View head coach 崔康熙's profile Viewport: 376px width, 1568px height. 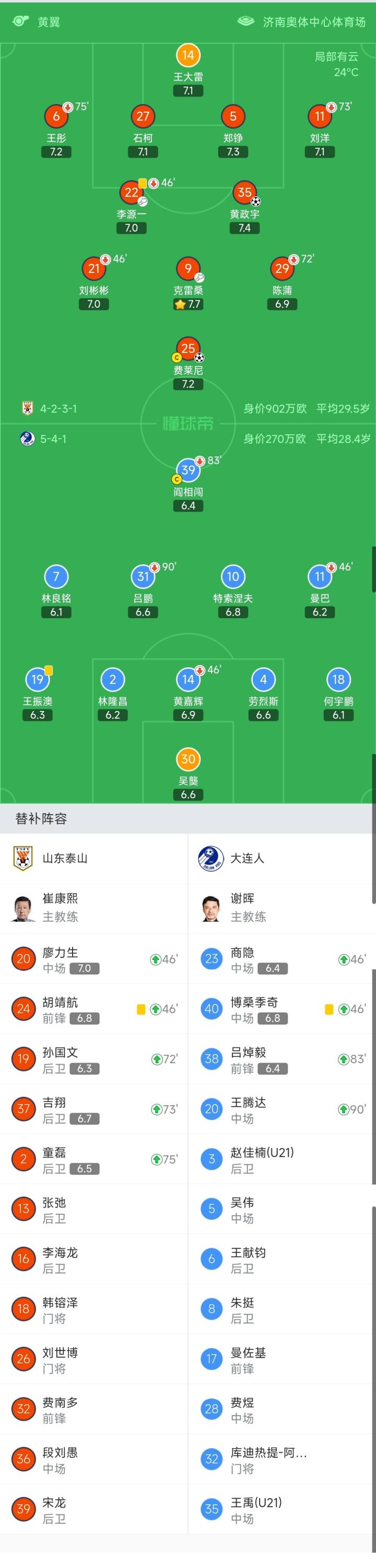point(60,908)
